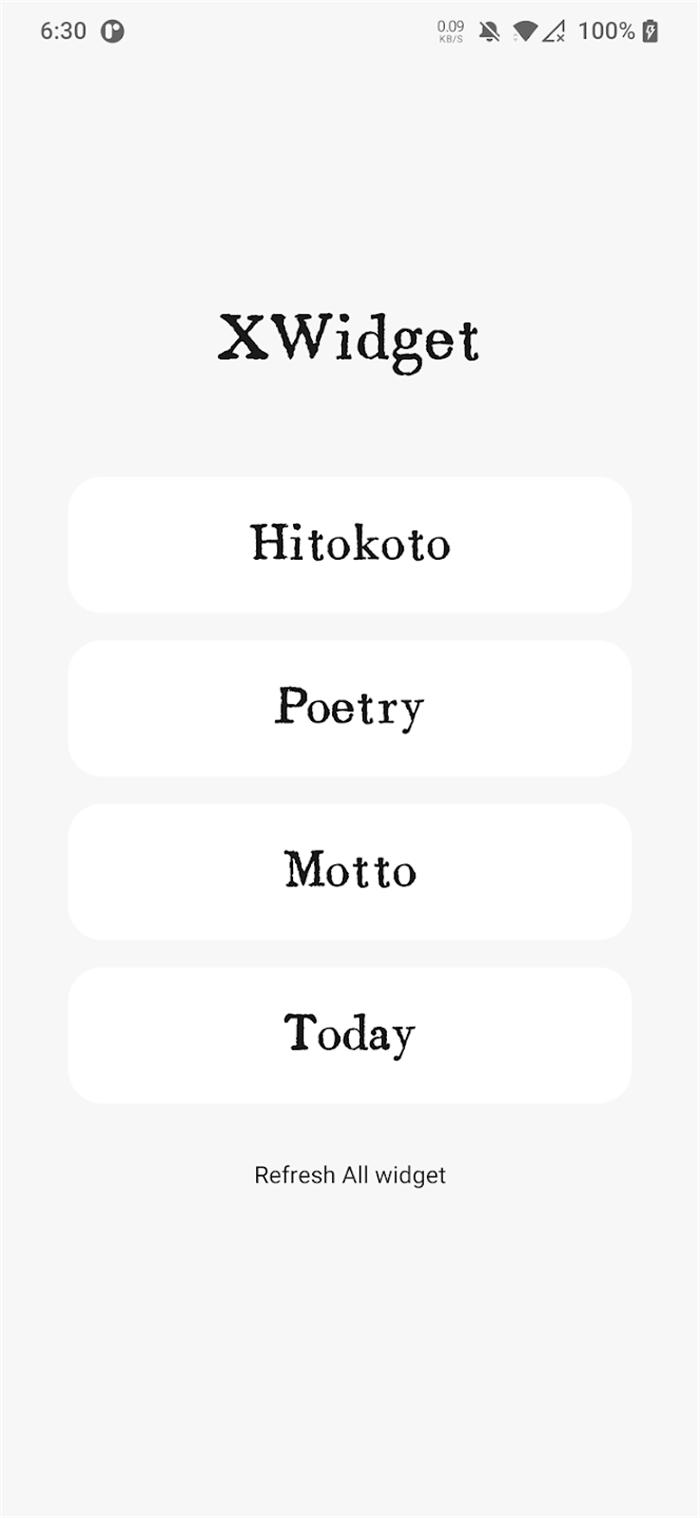Open the Hitokoto widget option
Image resolution: width=700 pixels, height=1518 pixels.
tap(350, 545)
